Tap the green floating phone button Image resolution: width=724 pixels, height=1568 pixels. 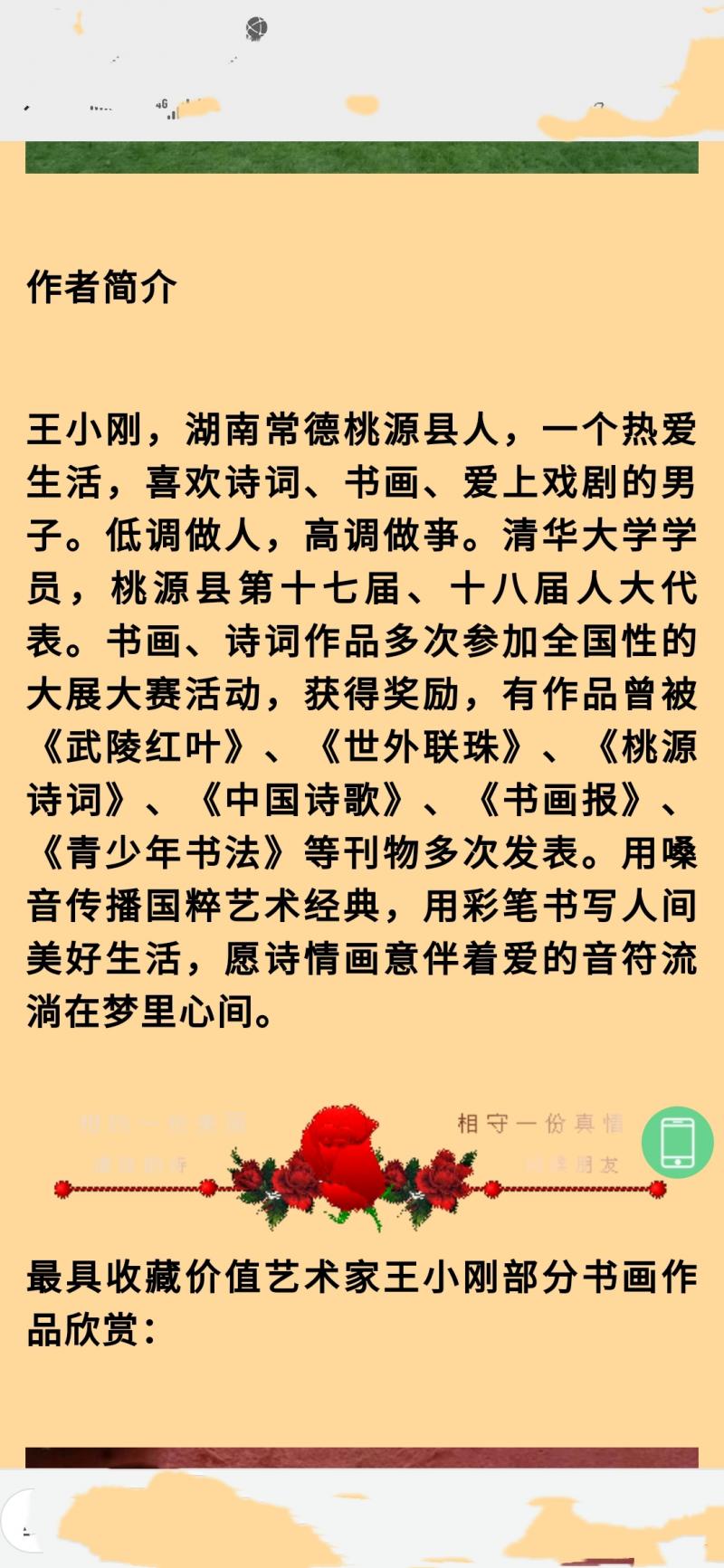[x=678, y=1142]
